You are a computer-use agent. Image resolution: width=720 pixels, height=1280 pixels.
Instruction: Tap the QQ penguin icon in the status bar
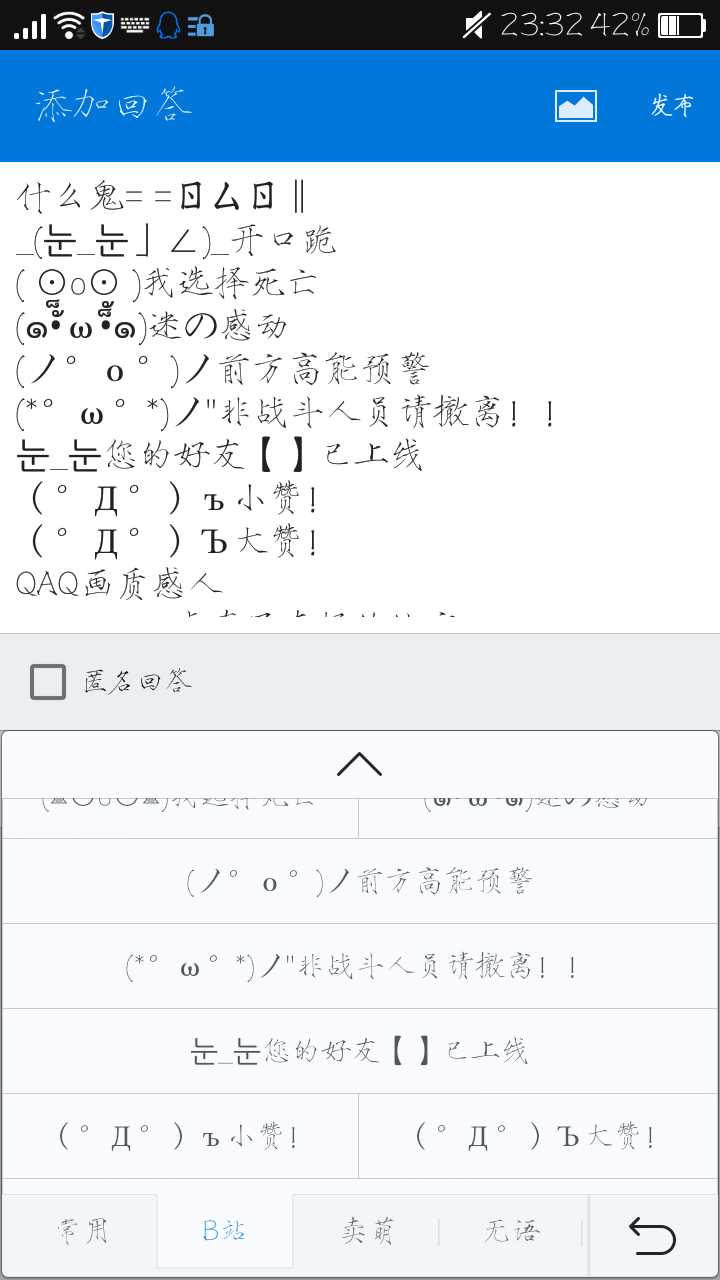pos(167,27)
